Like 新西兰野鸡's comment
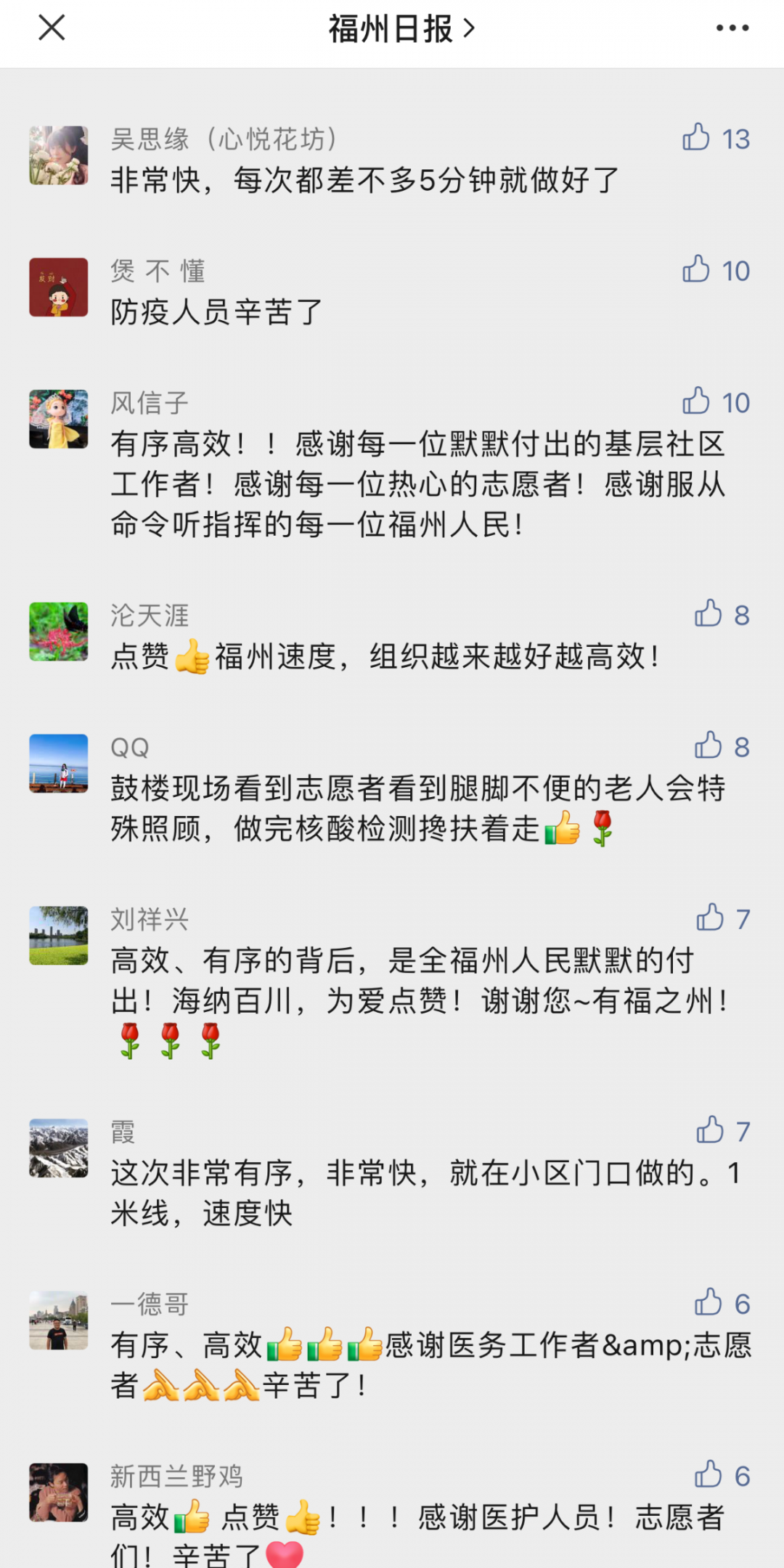The image size is (784, 1568). click(x=709, y=1475)
